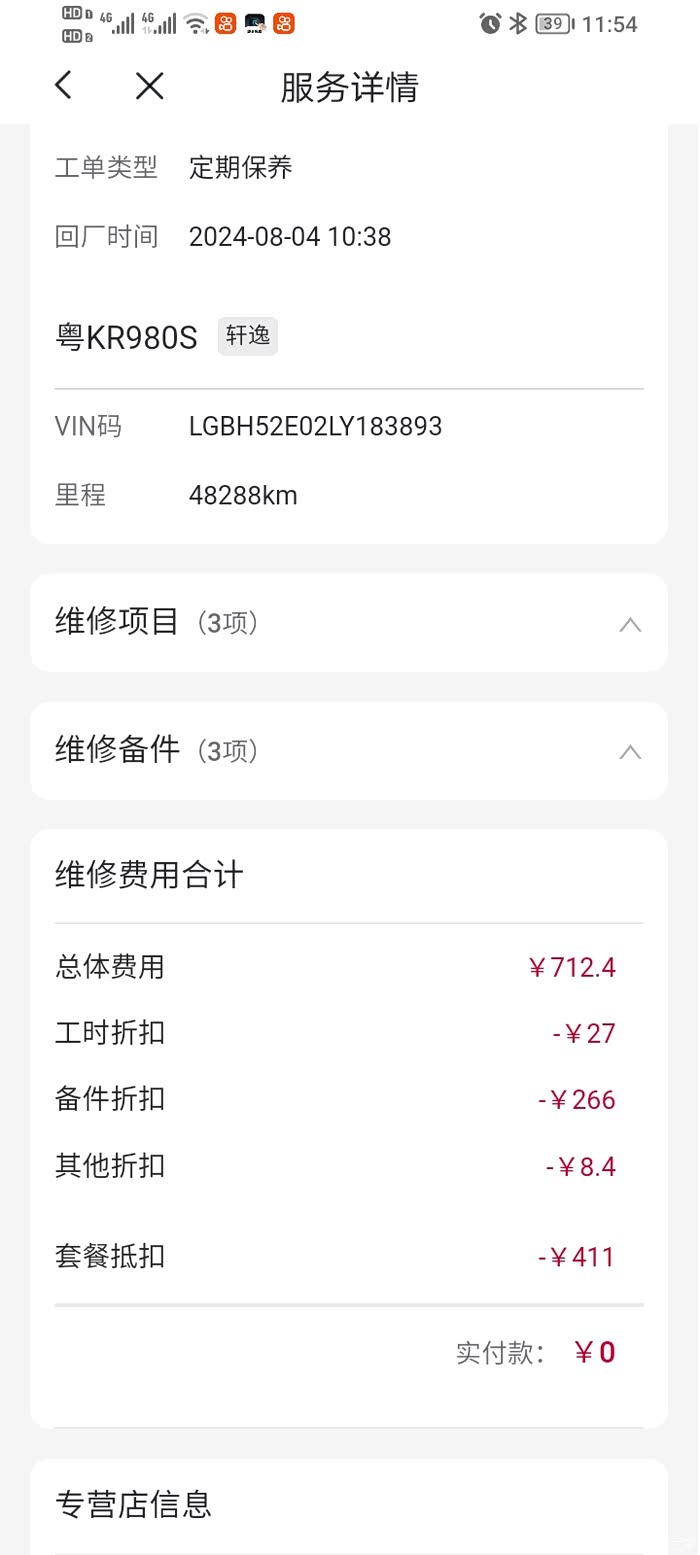Expand the 维修项目 (3项) section

(x=629, y=625)
